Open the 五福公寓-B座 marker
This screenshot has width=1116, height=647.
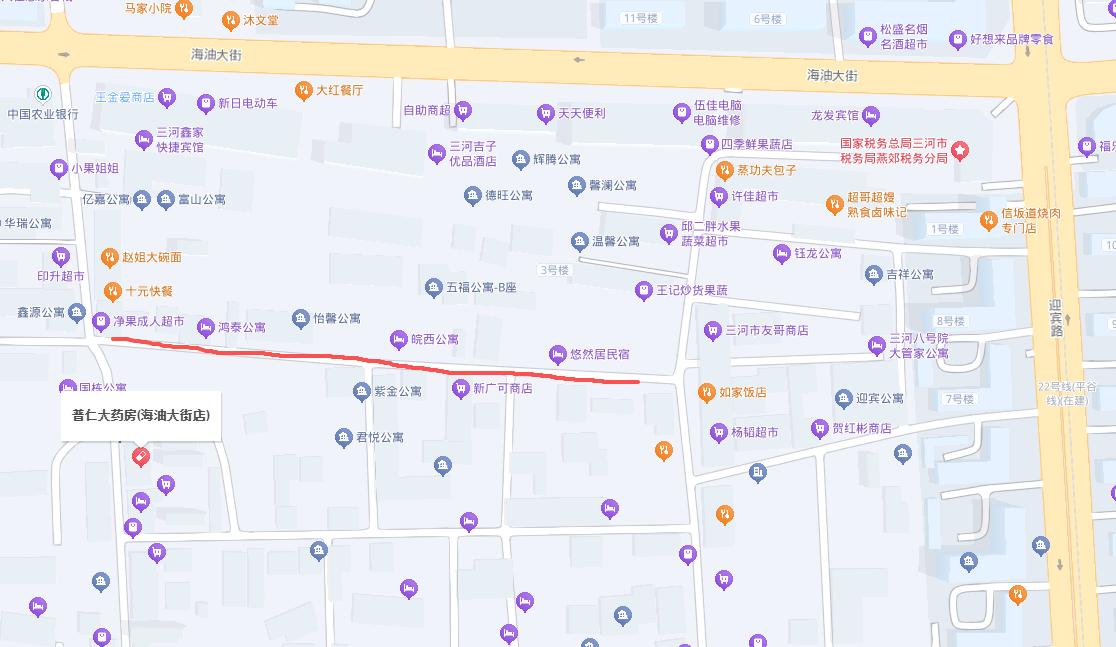pos(433,288)
